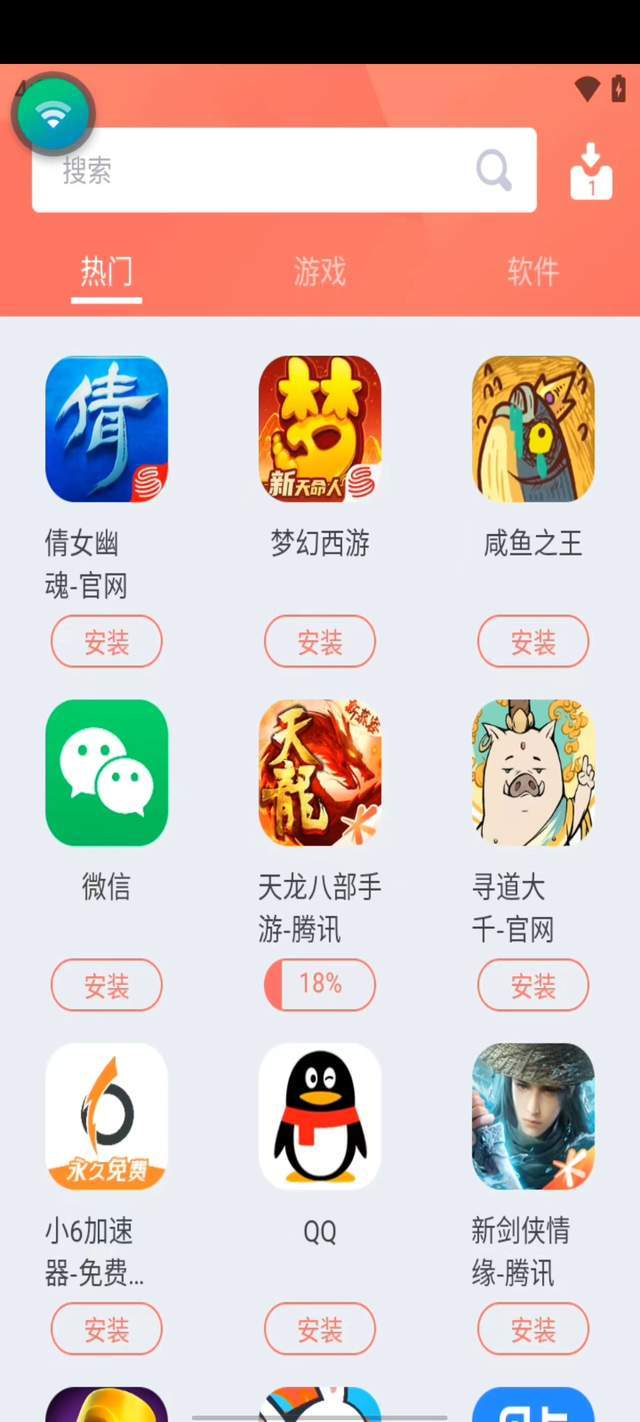The width and height of the screenshot is (640, 1422).
Task: Open the QQ penguin app icon
Action: coord(320,1116)
